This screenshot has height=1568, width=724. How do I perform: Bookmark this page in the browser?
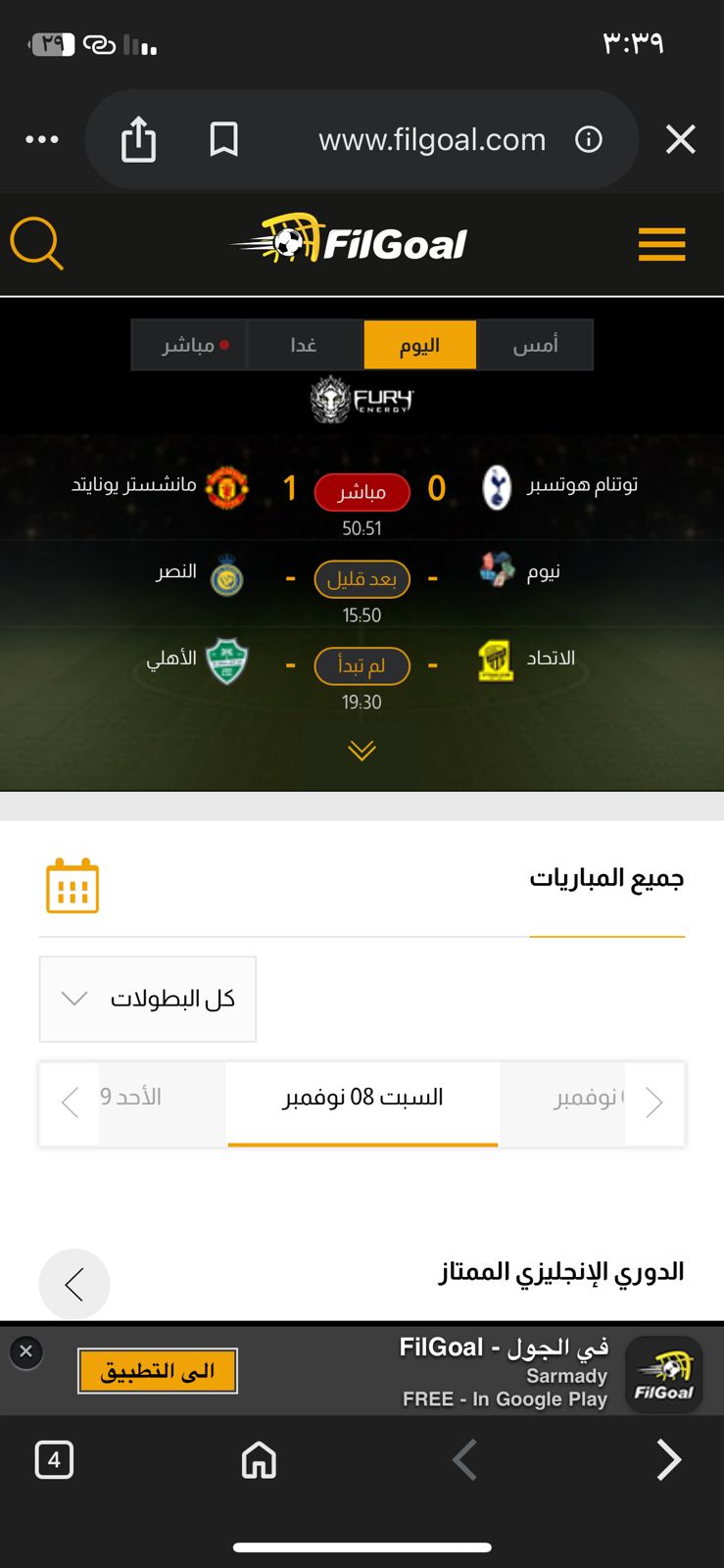pos(224,139)
